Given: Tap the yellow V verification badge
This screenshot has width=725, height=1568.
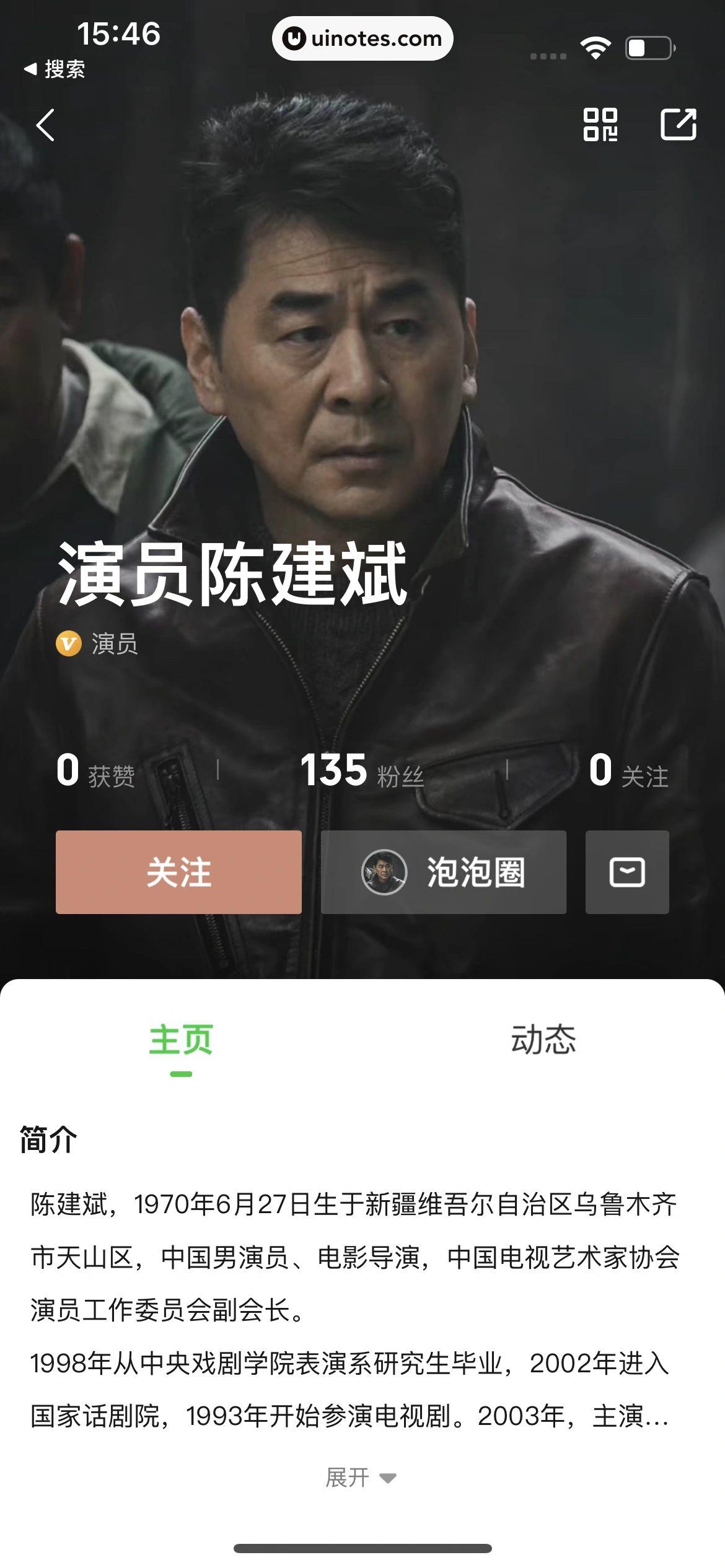Looking at the screenshot, I should pyautogui.click(x=68, y=644).
